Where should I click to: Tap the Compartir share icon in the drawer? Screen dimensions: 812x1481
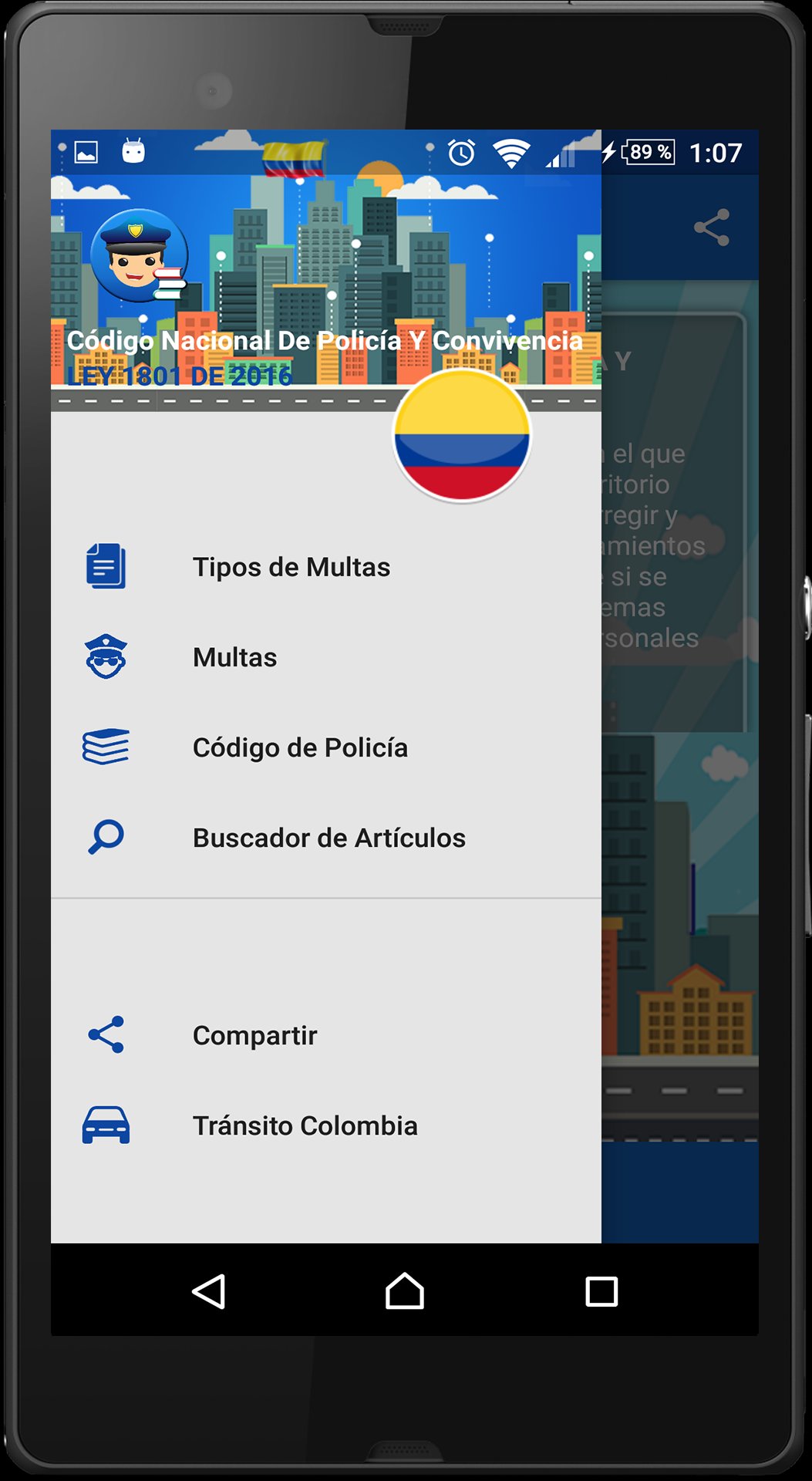(x=106, y=1034)
